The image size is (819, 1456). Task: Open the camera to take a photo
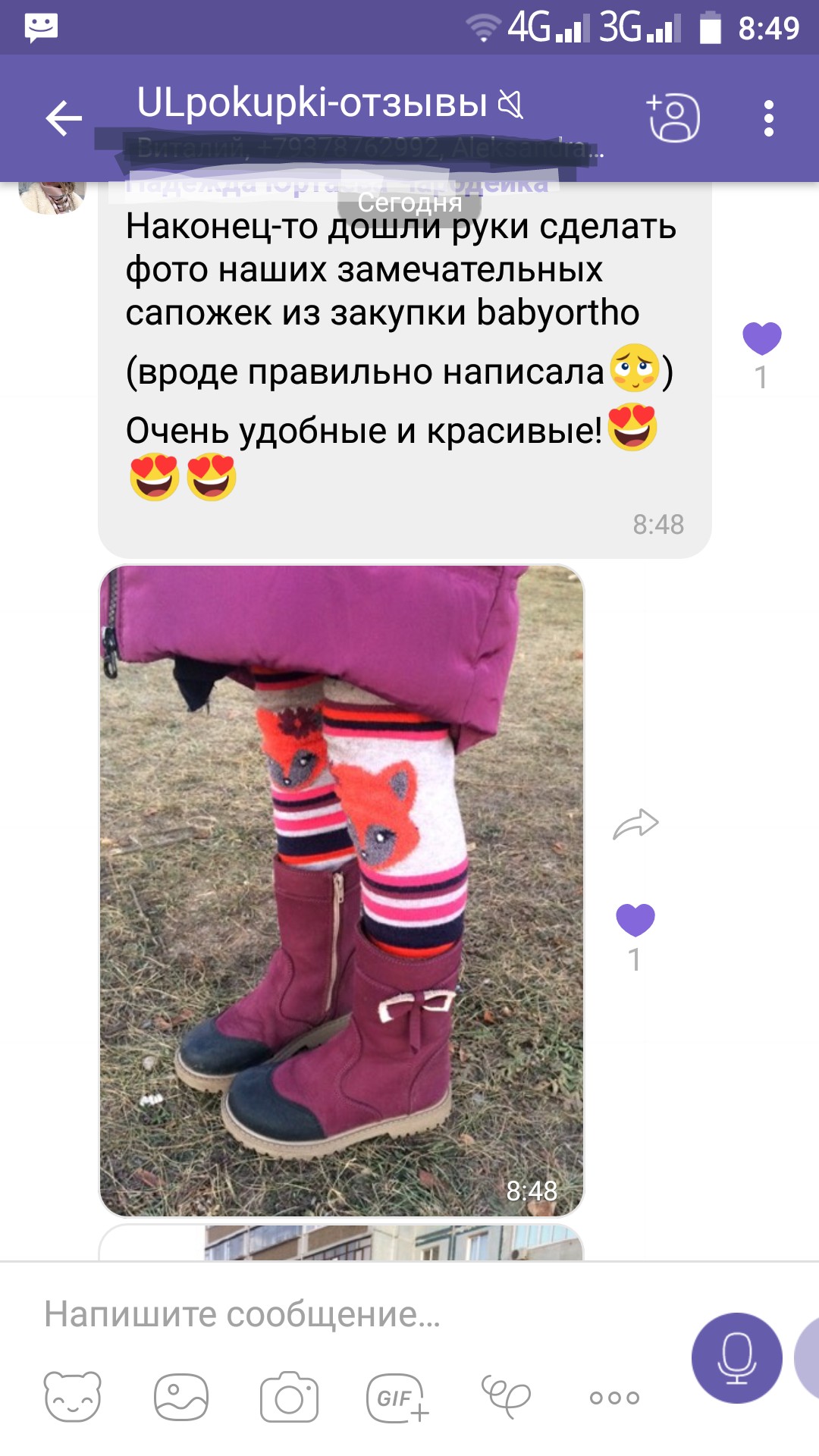click(289, 1396)
